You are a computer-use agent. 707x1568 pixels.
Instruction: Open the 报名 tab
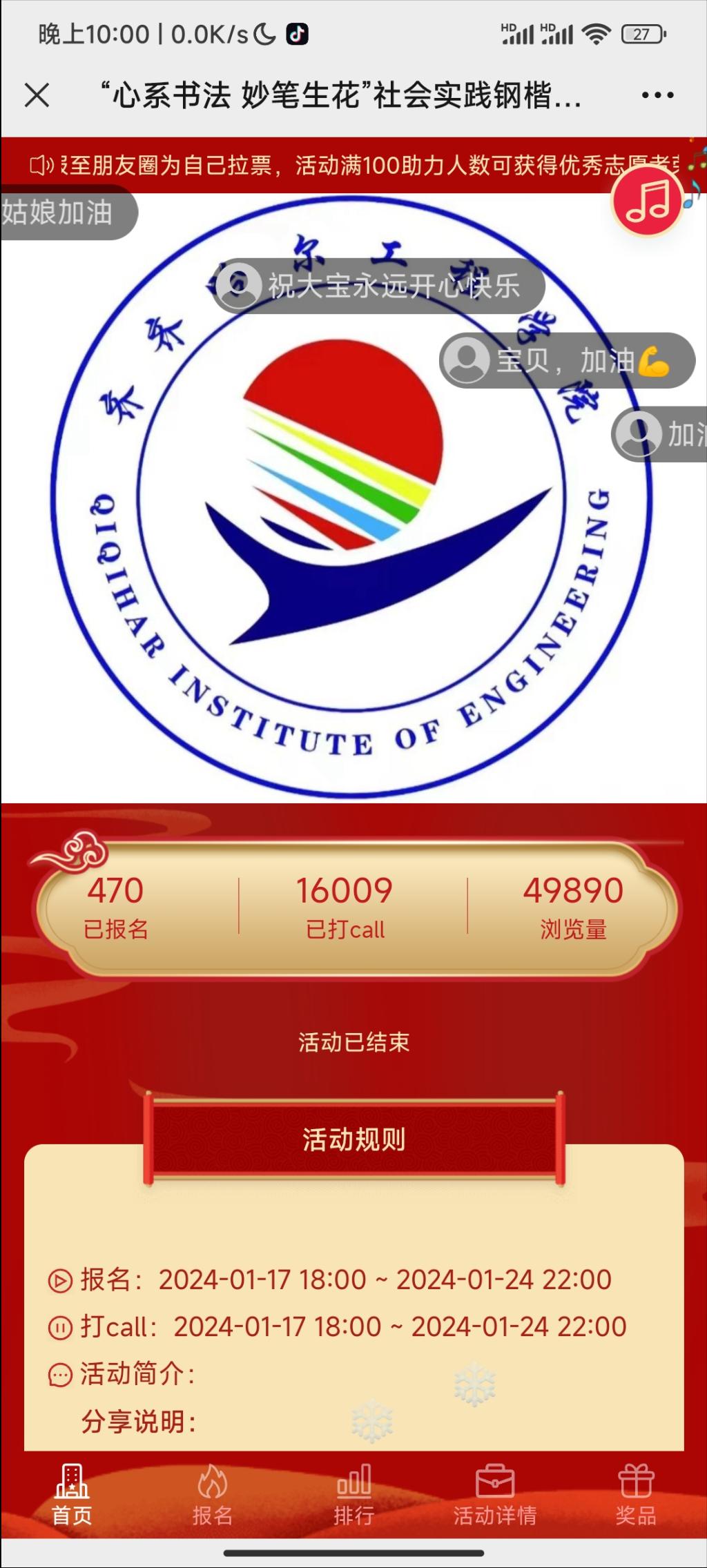tap(212, 1495)
